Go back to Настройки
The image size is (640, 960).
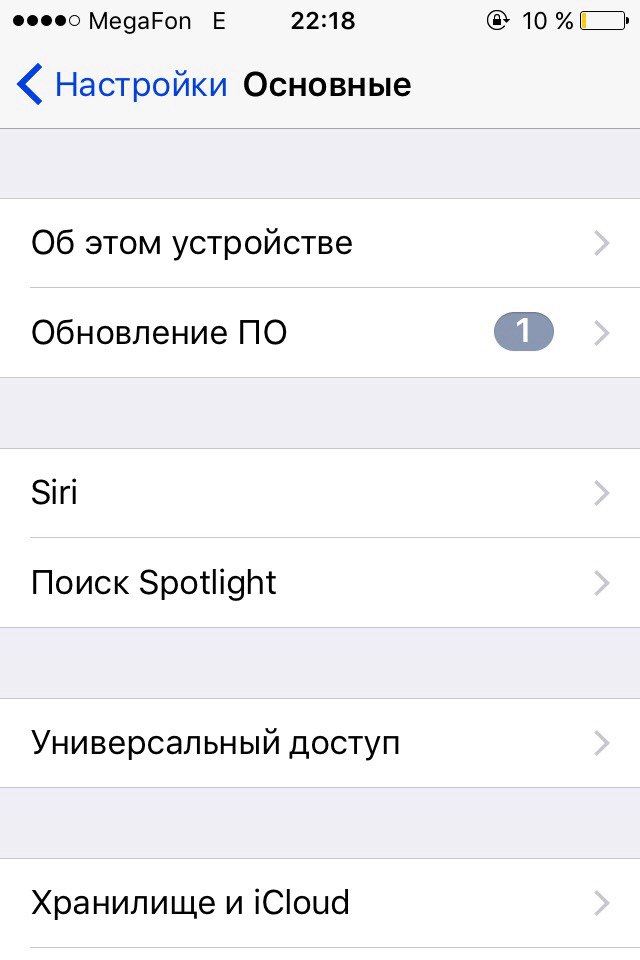pos(122,85)
